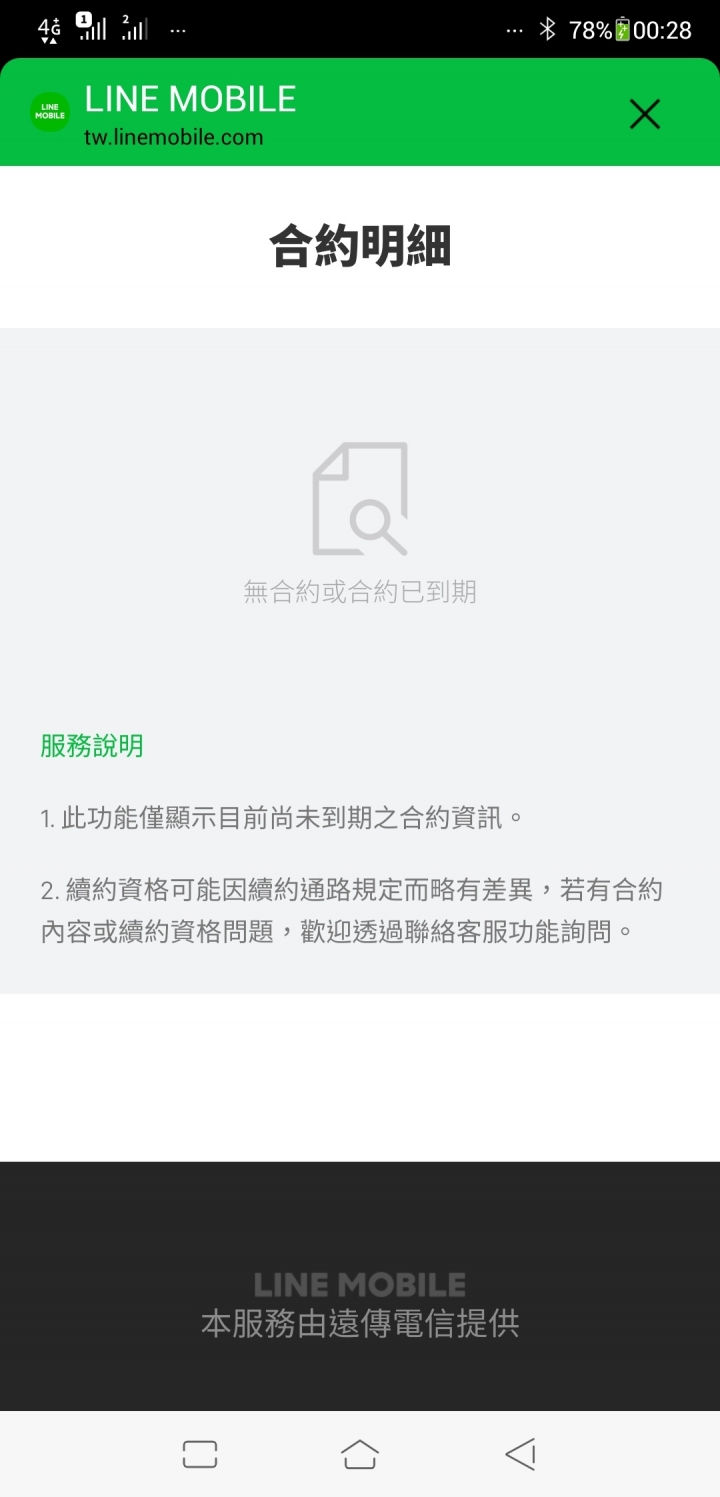Close the LINE MOBILE web view
The image size is (720, 1497).
coord(644,115)
